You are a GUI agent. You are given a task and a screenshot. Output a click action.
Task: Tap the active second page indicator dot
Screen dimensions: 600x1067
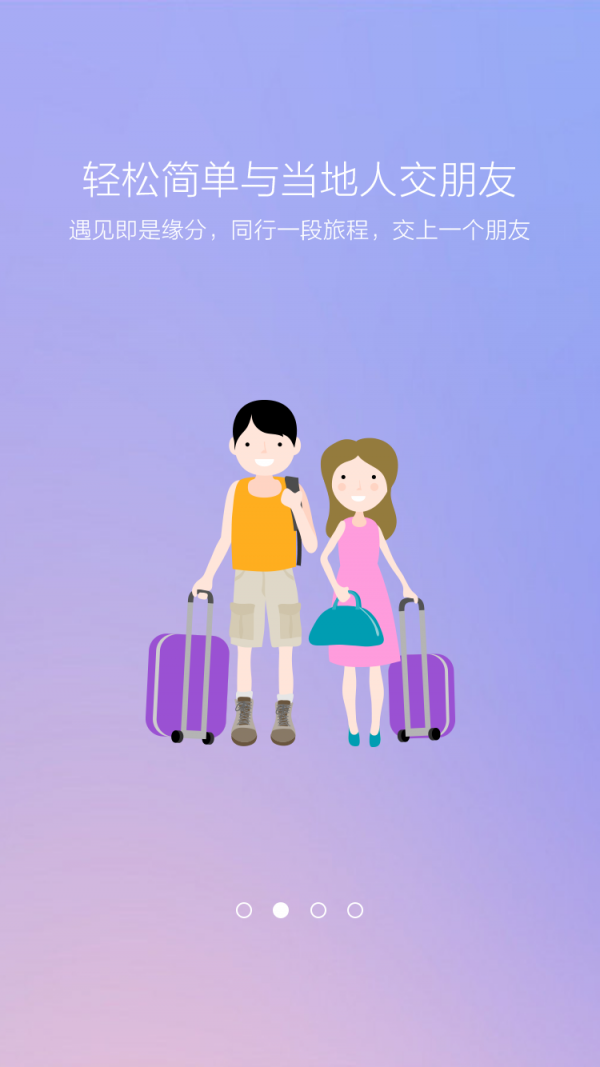[281, 910]
